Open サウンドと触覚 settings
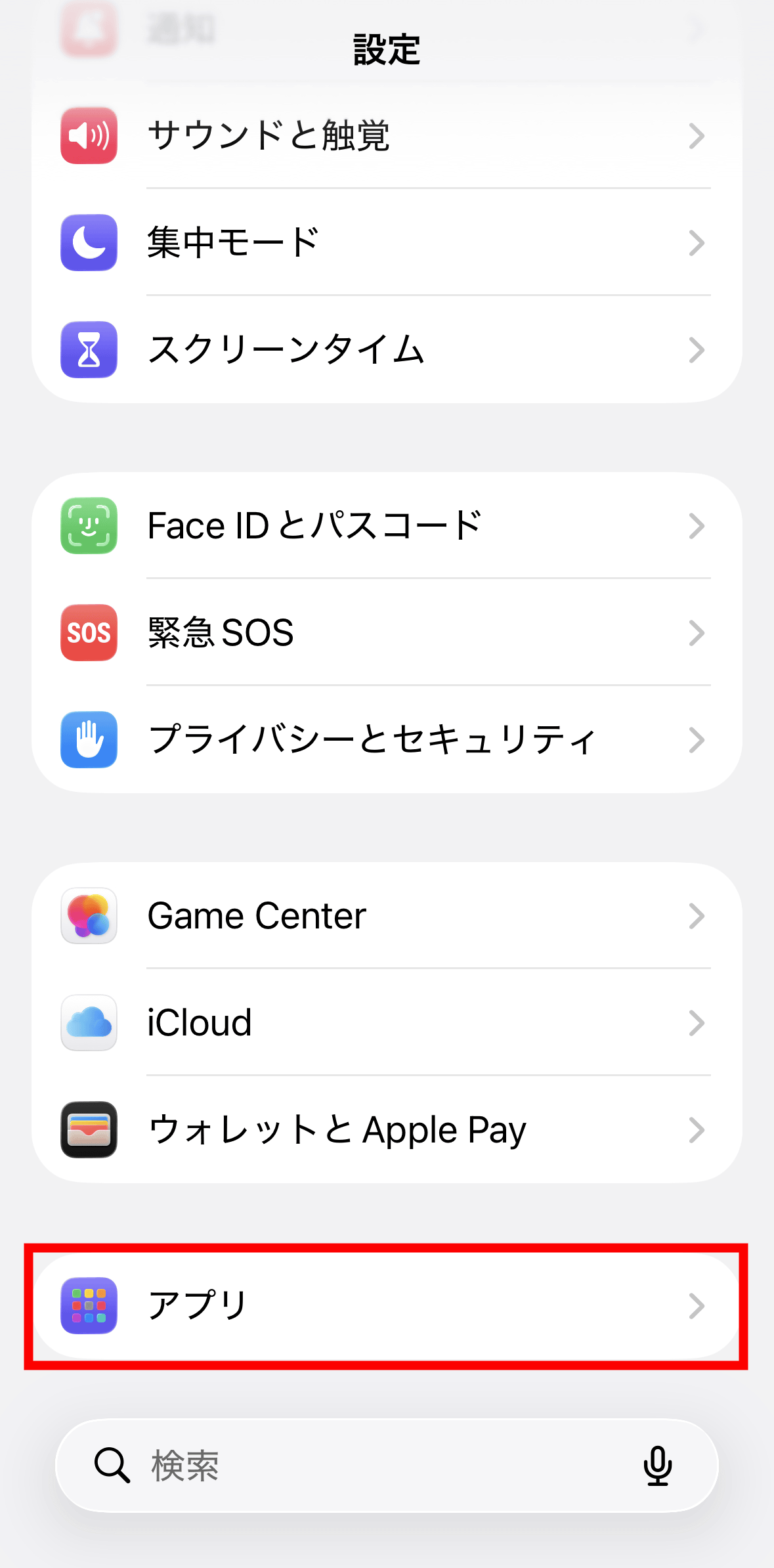The height and width of the screenshot is (1568, 774). [x=387, y=136]
